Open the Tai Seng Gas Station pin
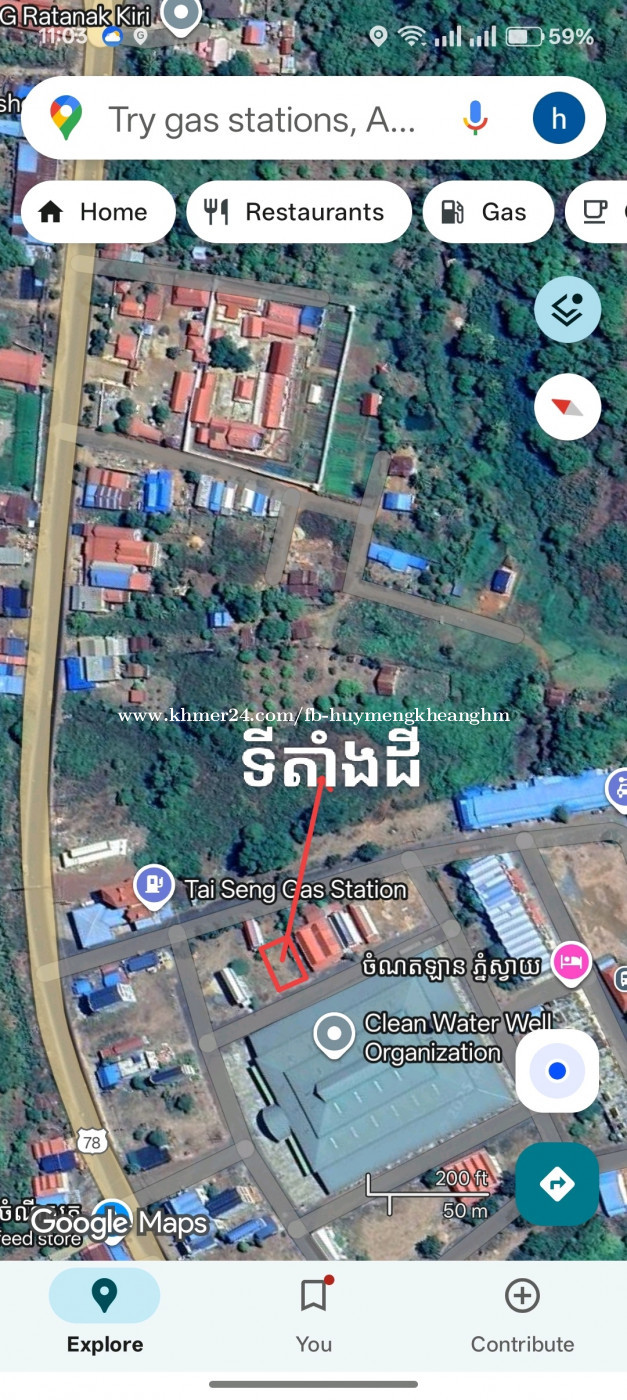Viewport: 627px width, 1400px height. [x=153, y=884]
